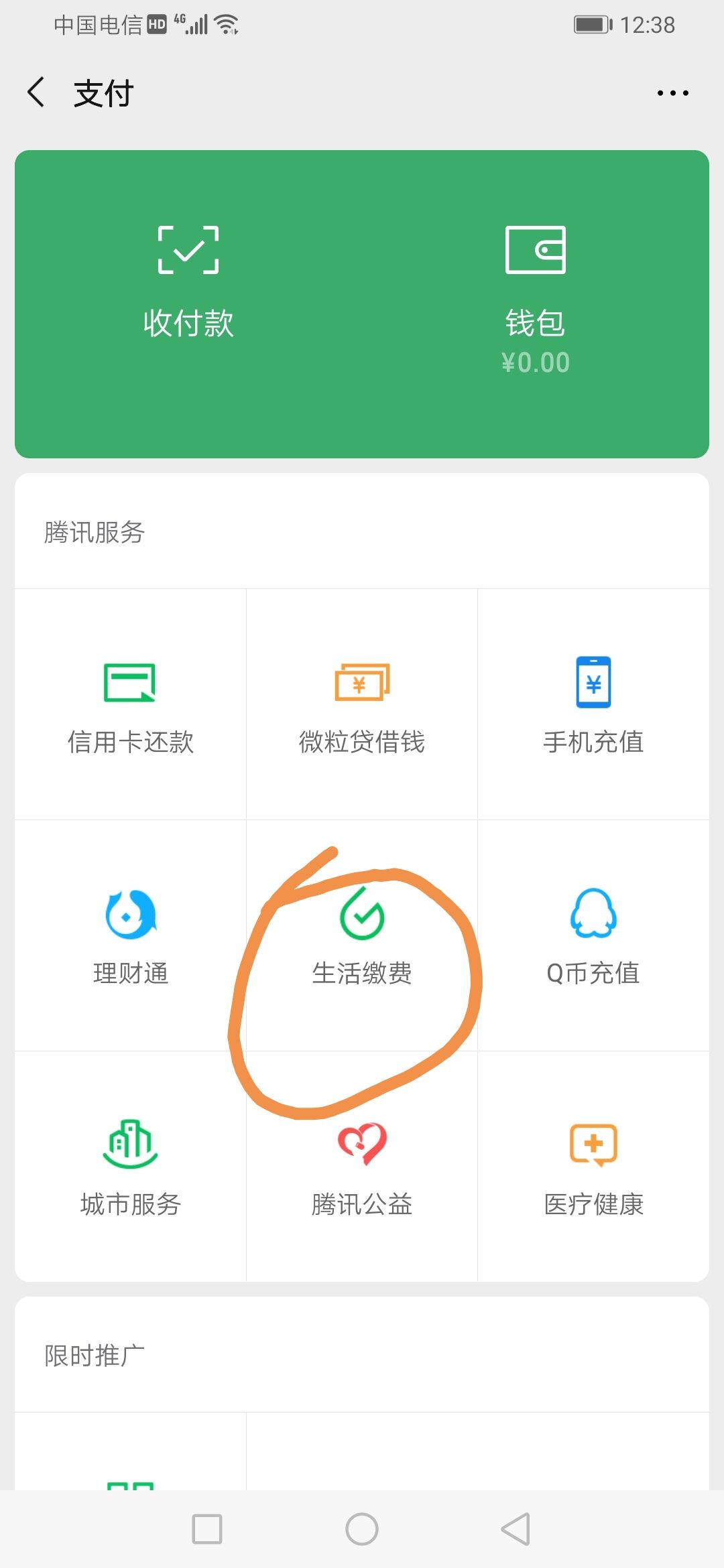Viewport: 724px width, 1568px height.
Task: Tap the system home button
Action: click(362, 1529)
